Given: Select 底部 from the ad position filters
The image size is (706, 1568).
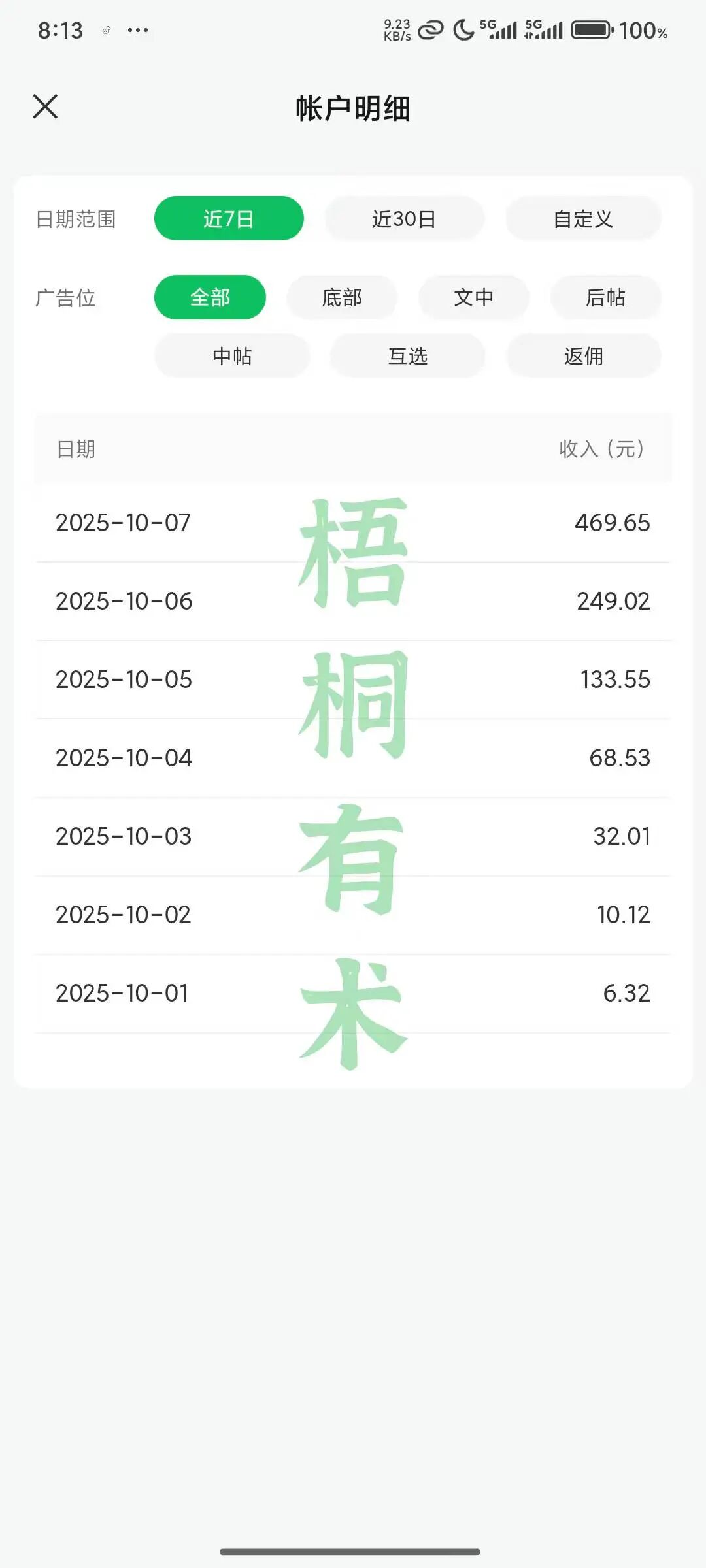Looking at the screenshot, I should tap(342, 297).
